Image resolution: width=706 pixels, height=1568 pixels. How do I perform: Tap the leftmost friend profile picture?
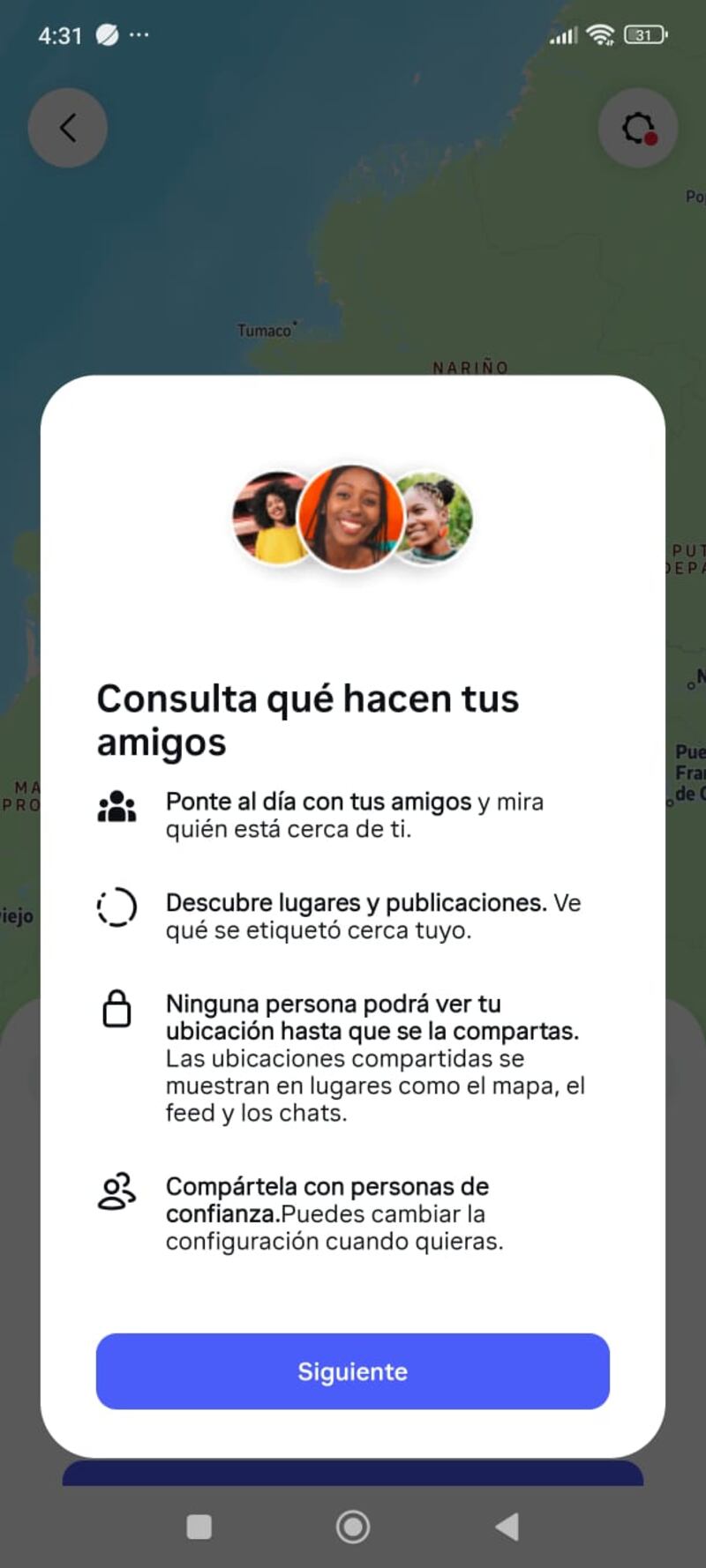269,519
